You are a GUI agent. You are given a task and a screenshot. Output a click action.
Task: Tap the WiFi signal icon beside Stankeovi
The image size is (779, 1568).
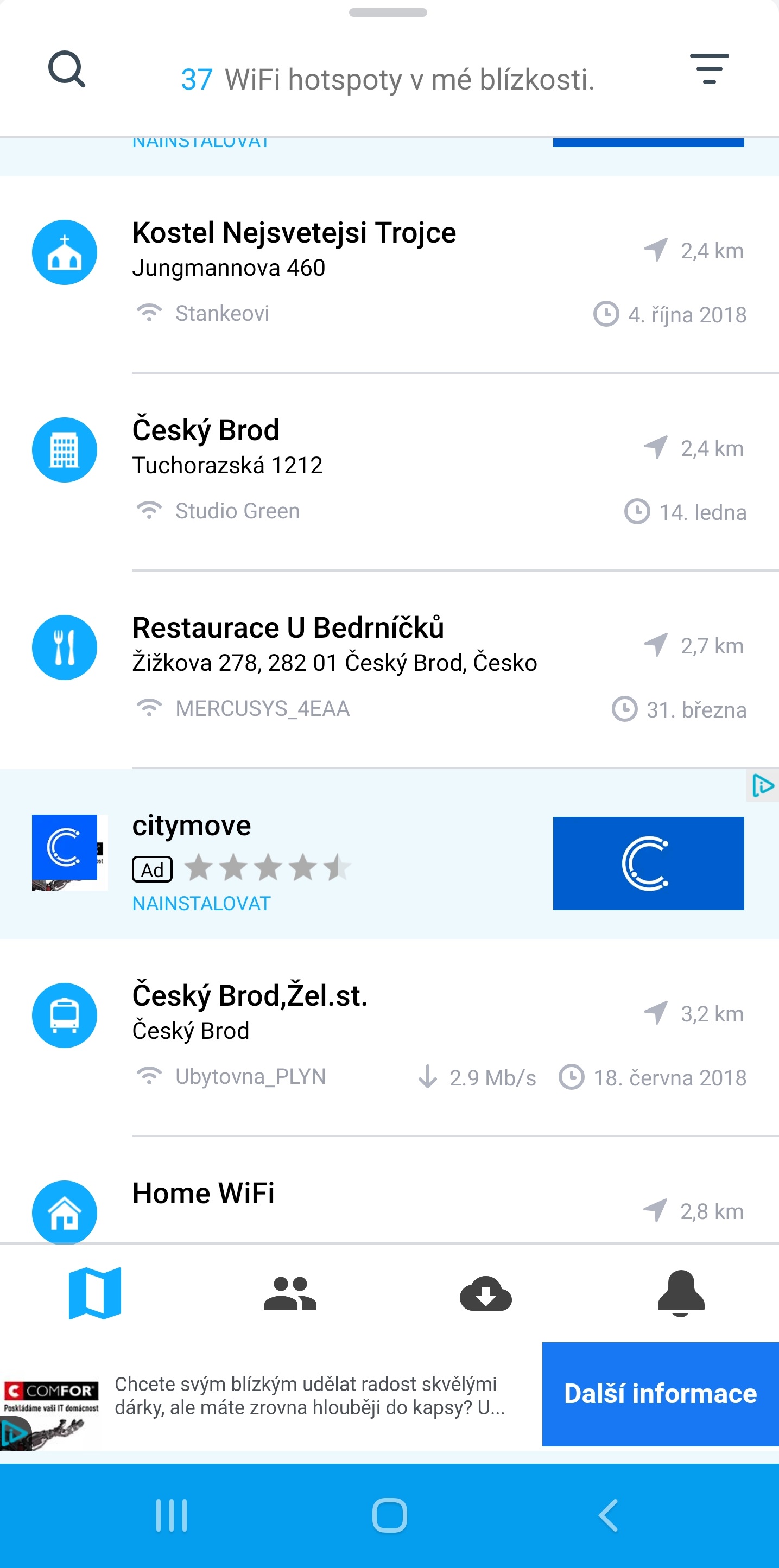(149, 312)
